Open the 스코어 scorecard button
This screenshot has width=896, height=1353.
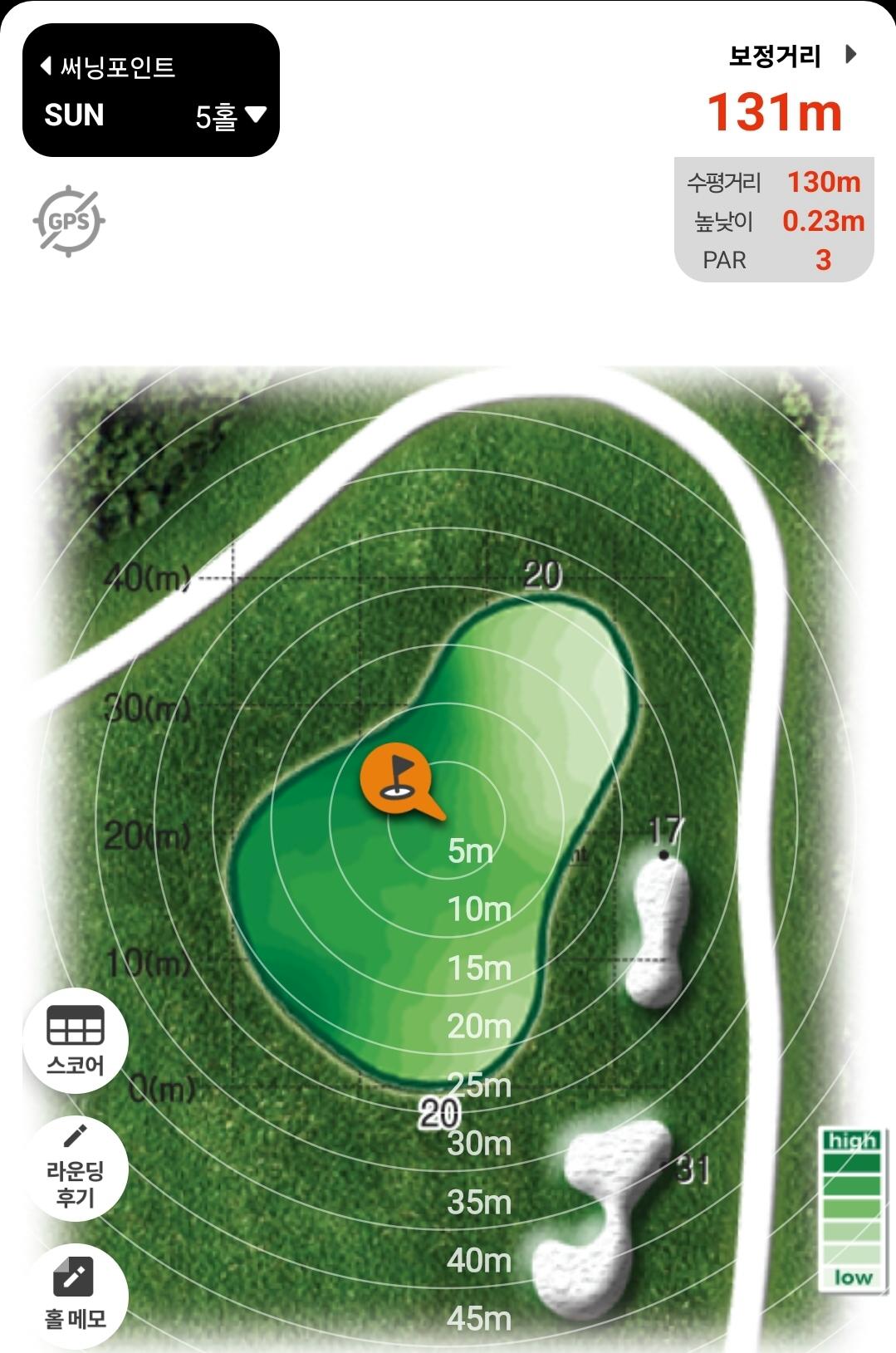(x=76, y=1040)
